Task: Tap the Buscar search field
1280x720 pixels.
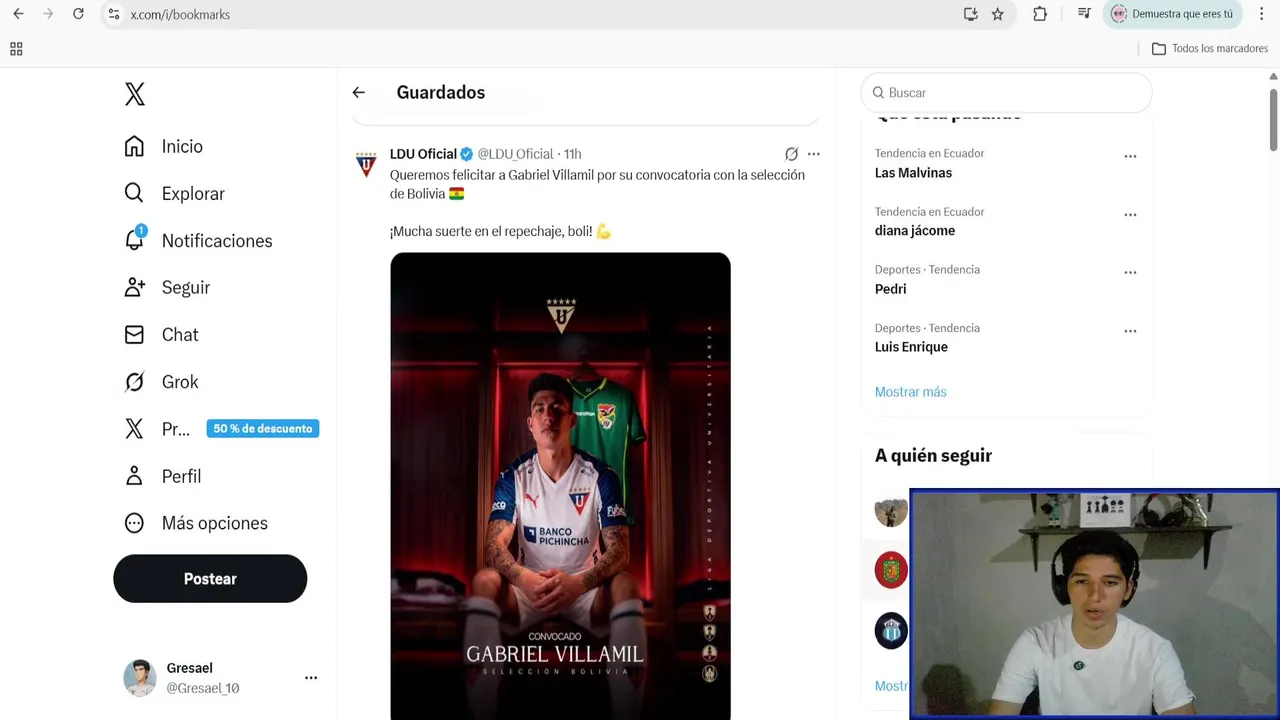Action: click(x=1006, y=92)
